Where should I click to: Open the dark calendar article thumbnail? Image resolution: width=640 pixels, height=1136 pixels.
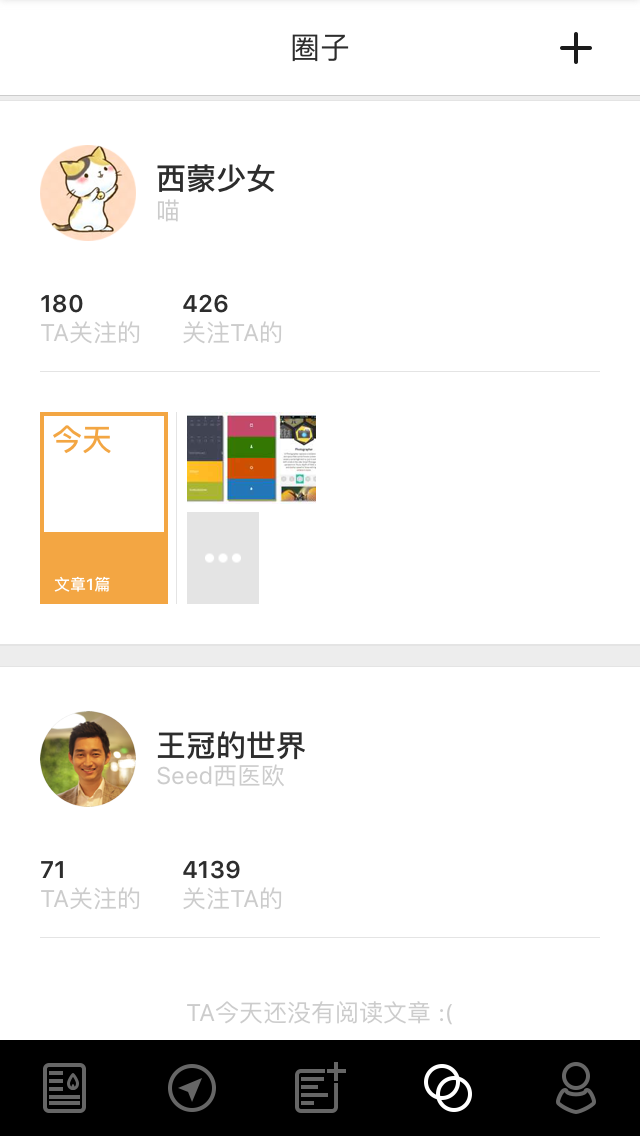pos(205,458)
